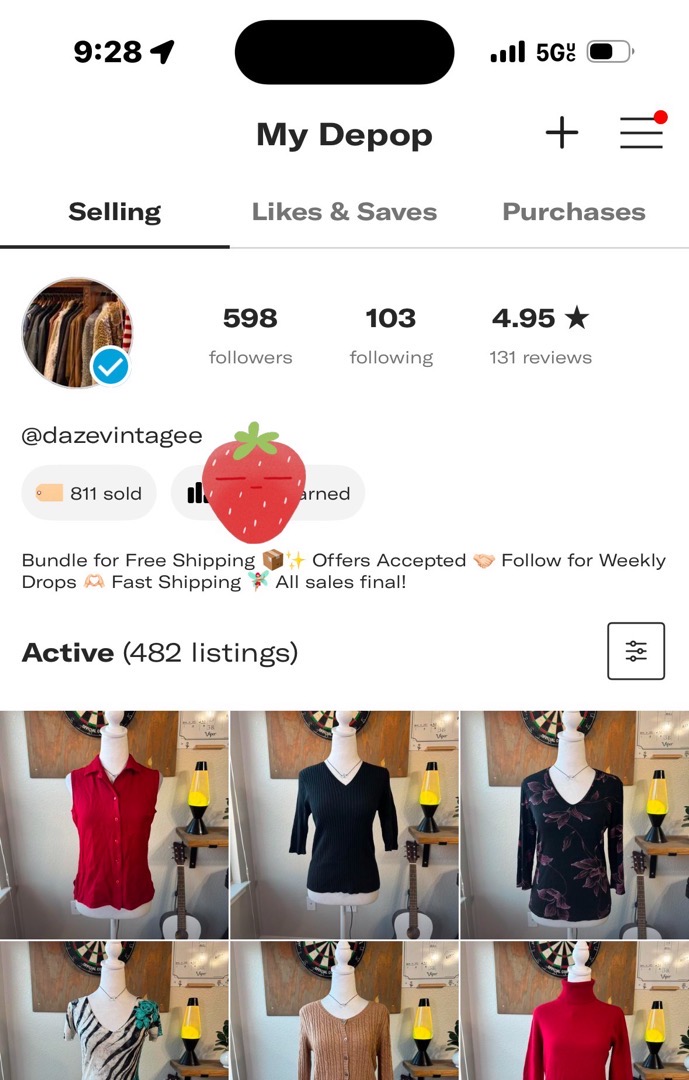Screen dimensions: 689x1080
Task: Open the black floral v-neck top listing
Action: 574,825
